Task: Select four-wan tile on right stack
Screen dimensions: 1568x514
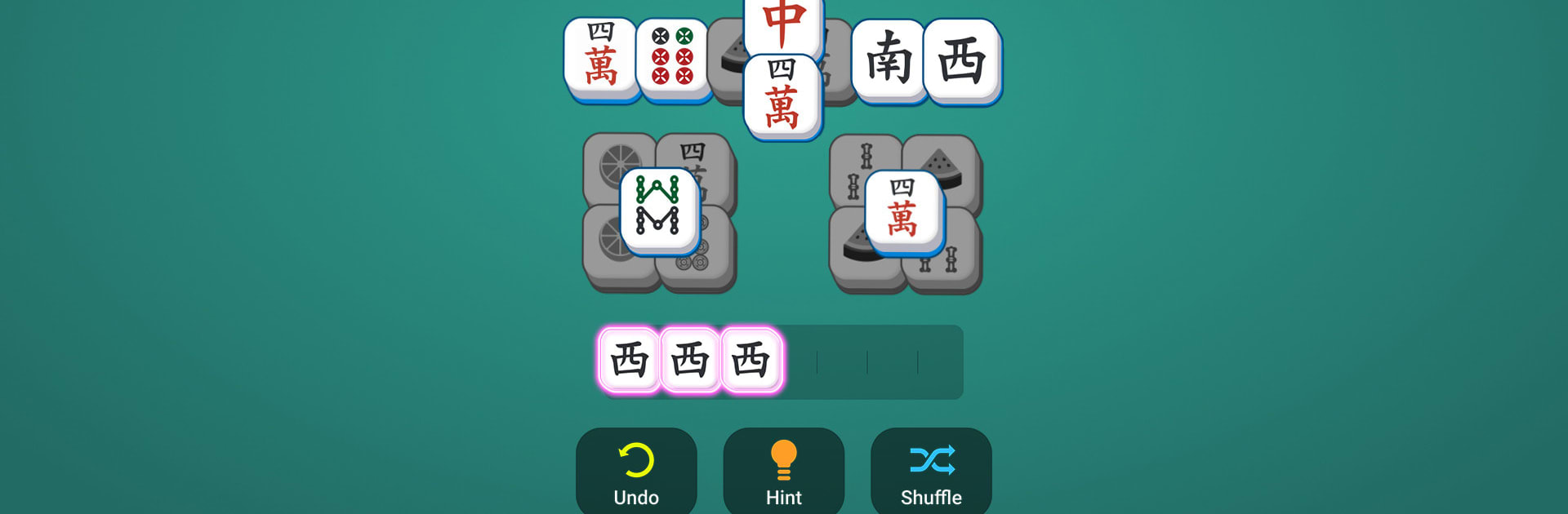Action: click(902, 208)
